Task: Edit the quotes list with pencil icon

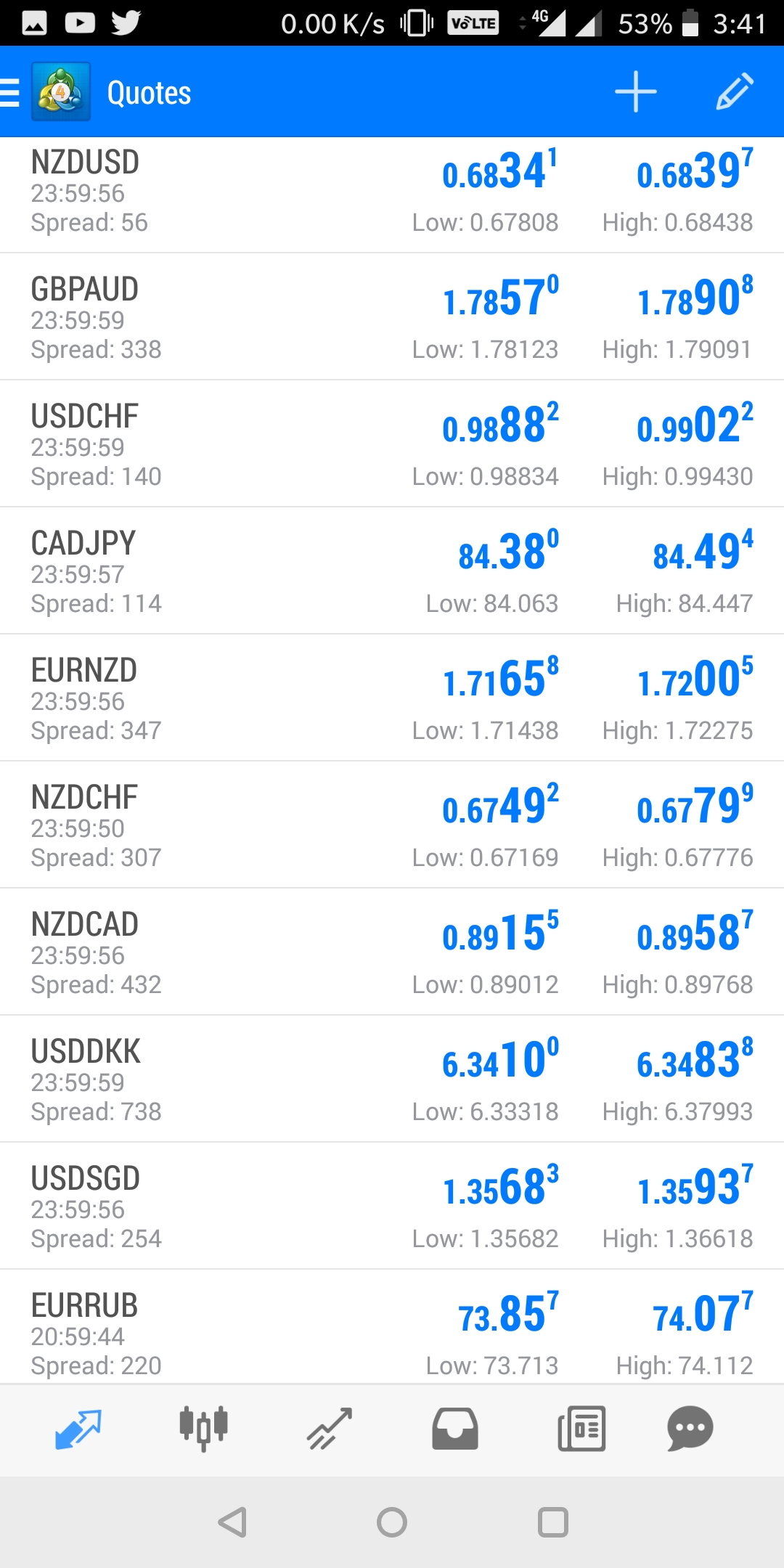Action: 734,92
